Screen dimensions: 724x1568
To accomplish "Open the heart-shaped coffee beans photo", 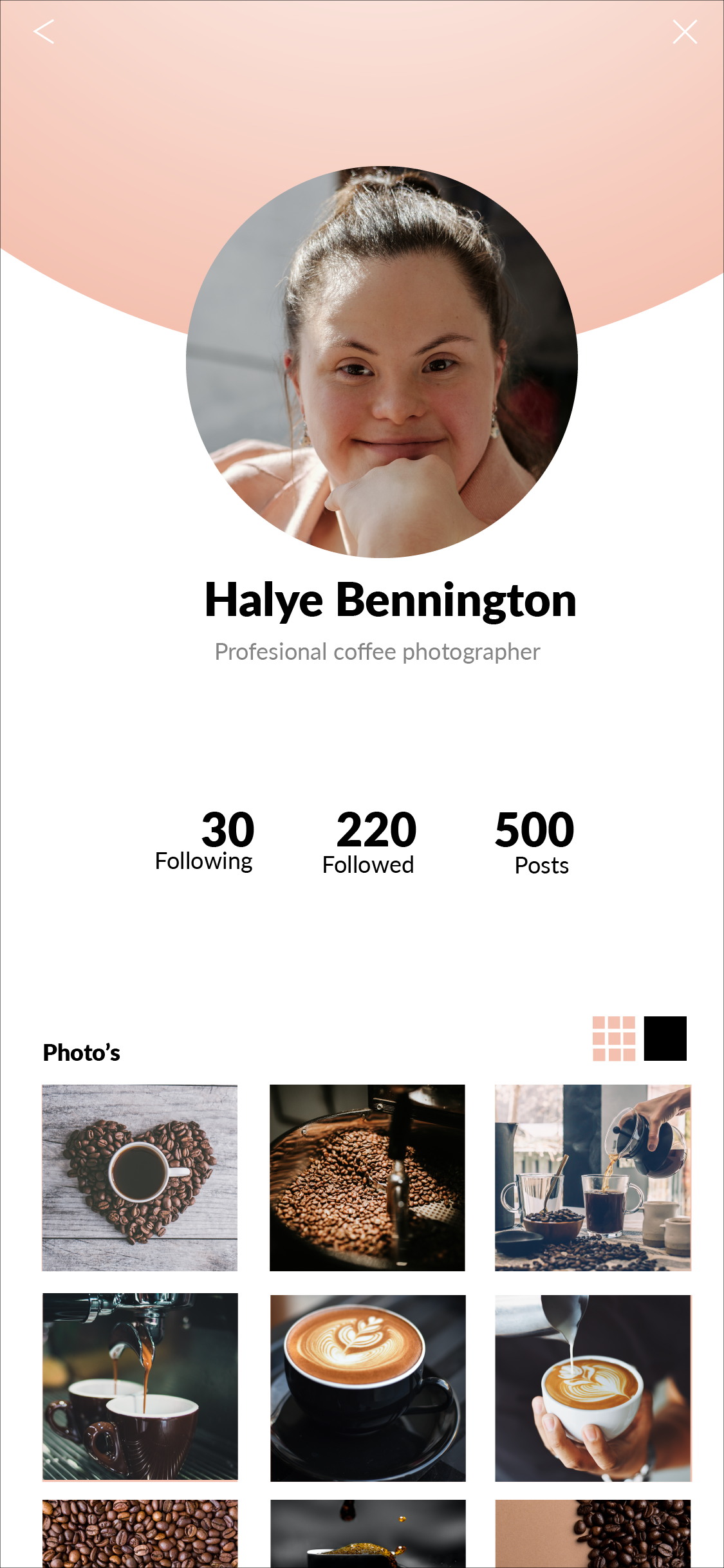I will point(140,1177).
